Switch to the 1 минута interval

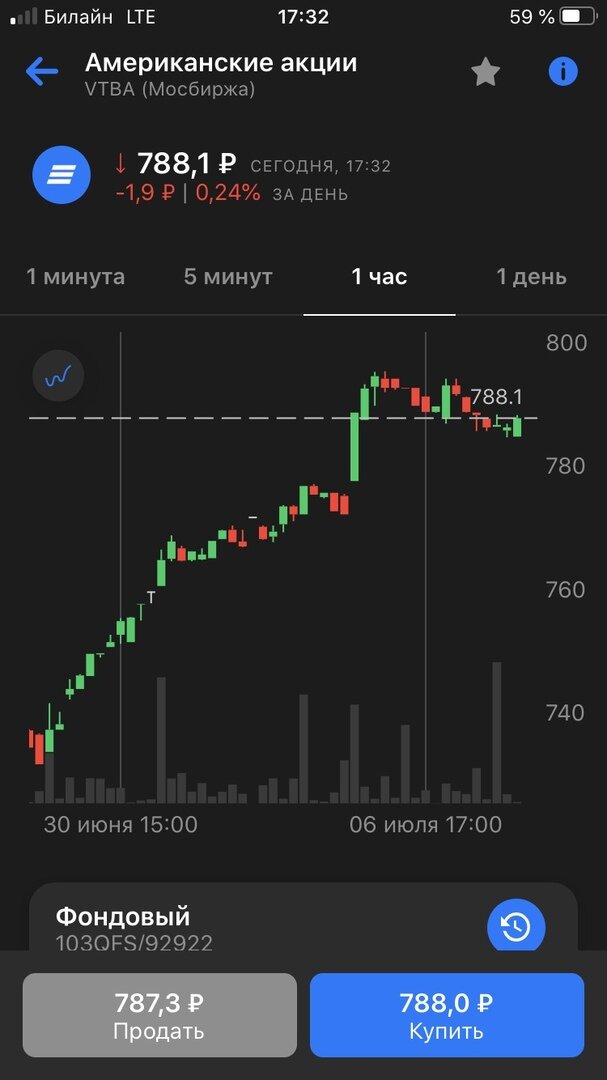pyautogui.click(x=76, y=277)
